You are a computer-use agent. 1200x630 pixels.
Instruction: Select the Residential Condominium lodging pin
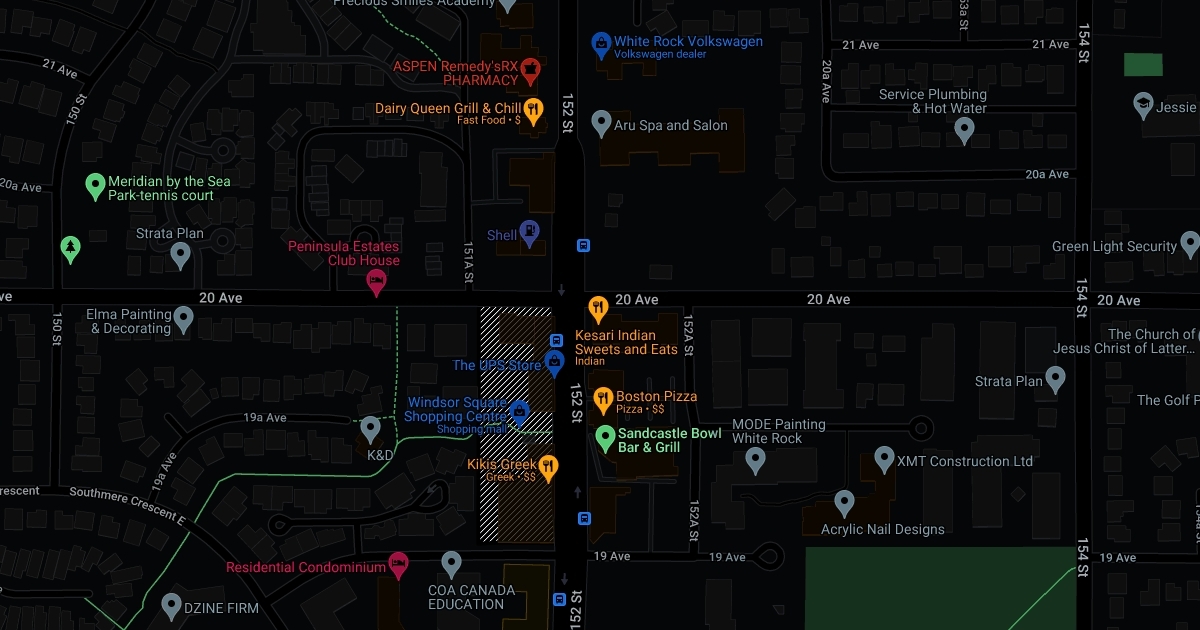[x=399, y=566]
